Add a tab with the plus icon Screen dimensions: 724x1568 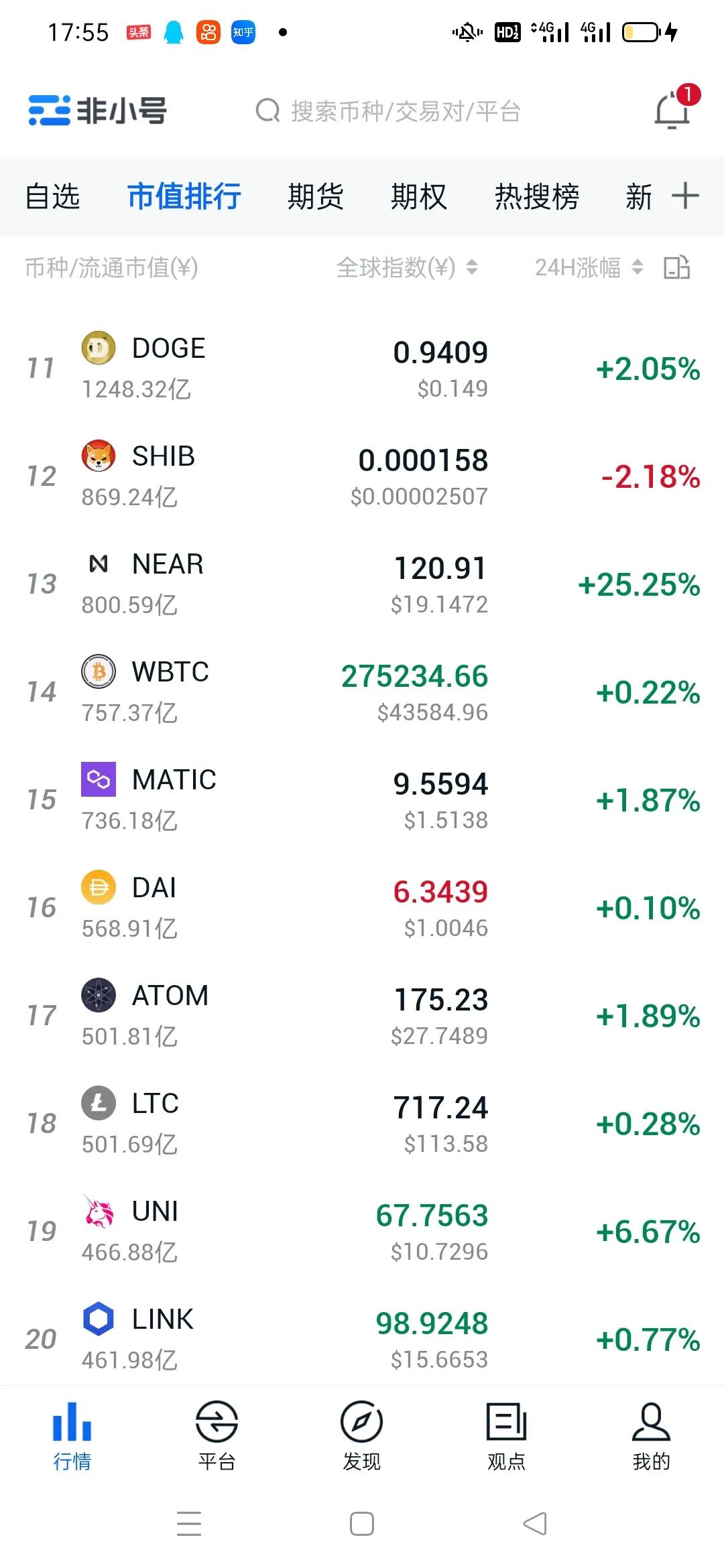click(685, 196)
